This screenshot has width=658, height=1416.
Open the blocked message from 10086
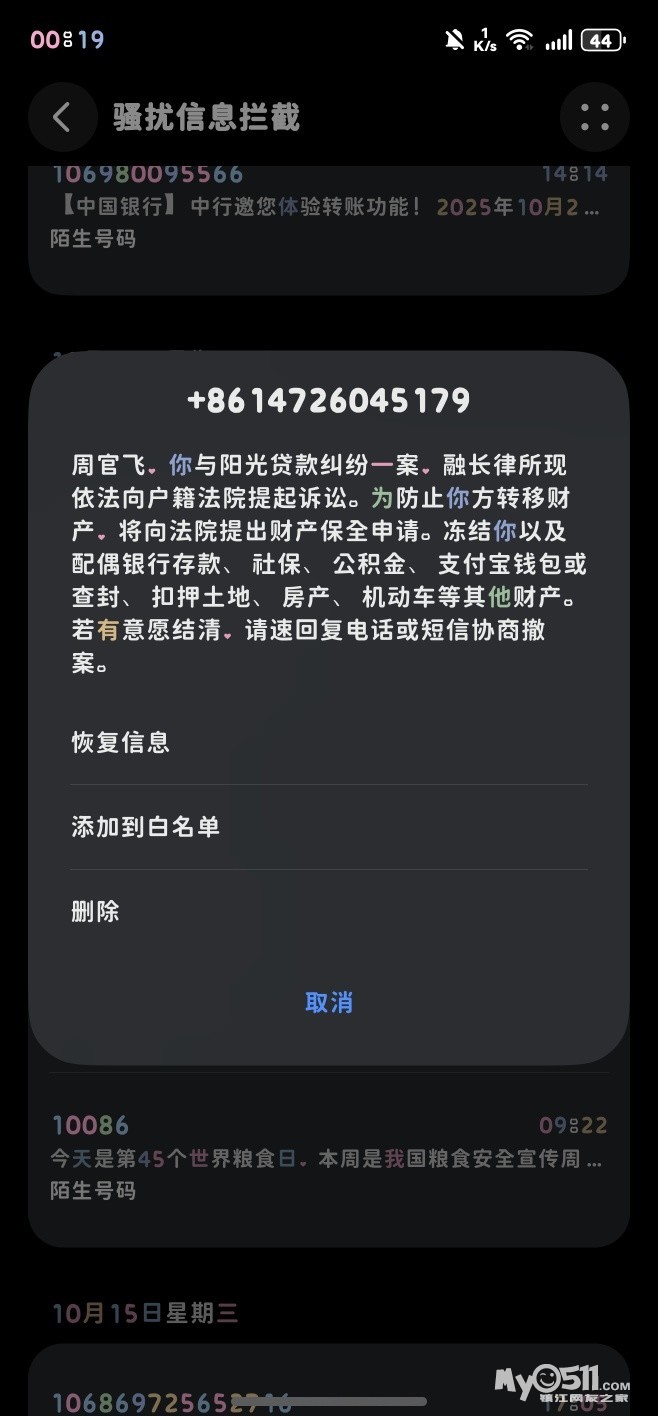click(328, 1158)
